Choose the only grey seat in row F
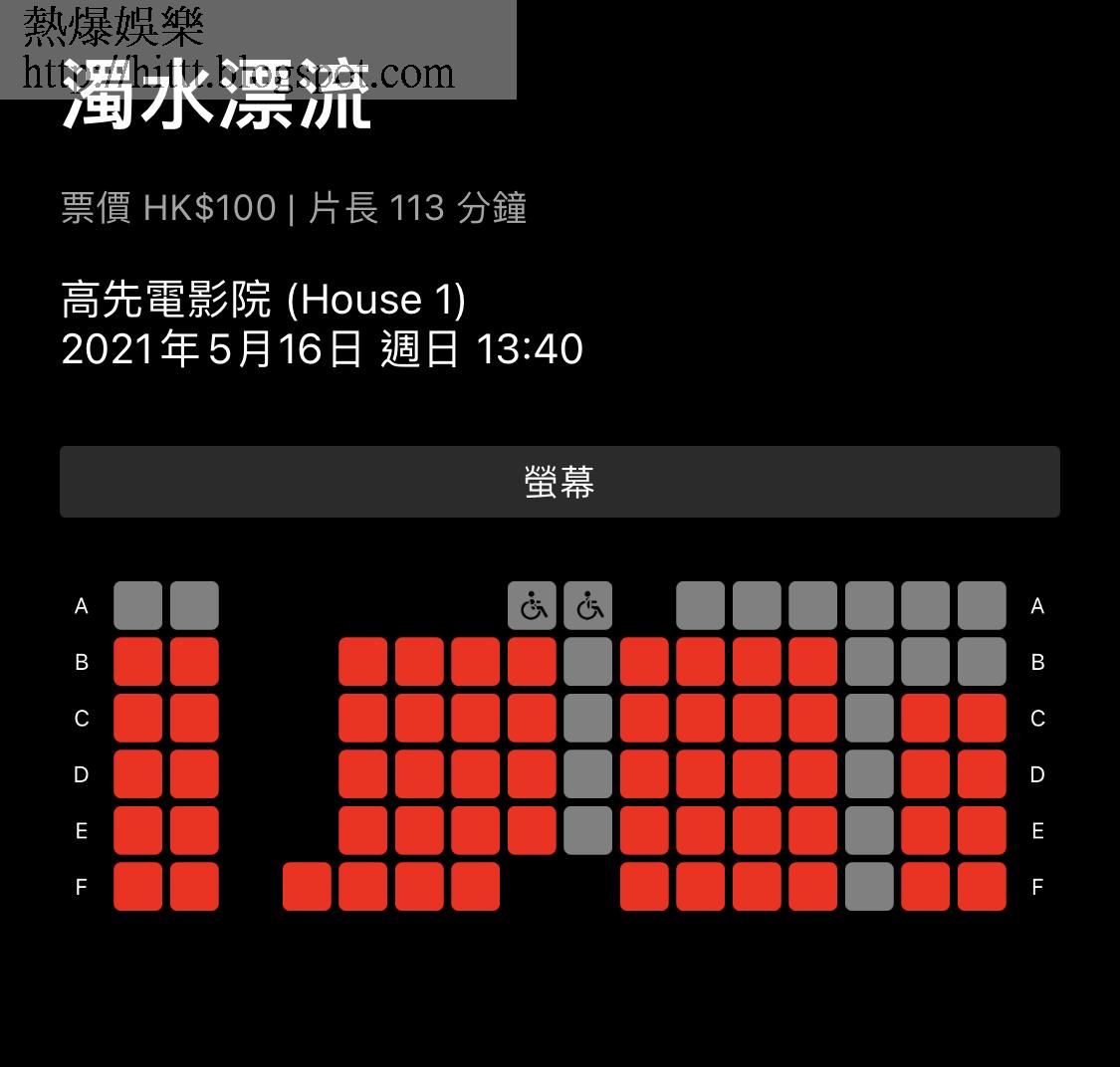Viewport: 1120px width, 1067px height. pyautogui.click(x=869, y=887)
